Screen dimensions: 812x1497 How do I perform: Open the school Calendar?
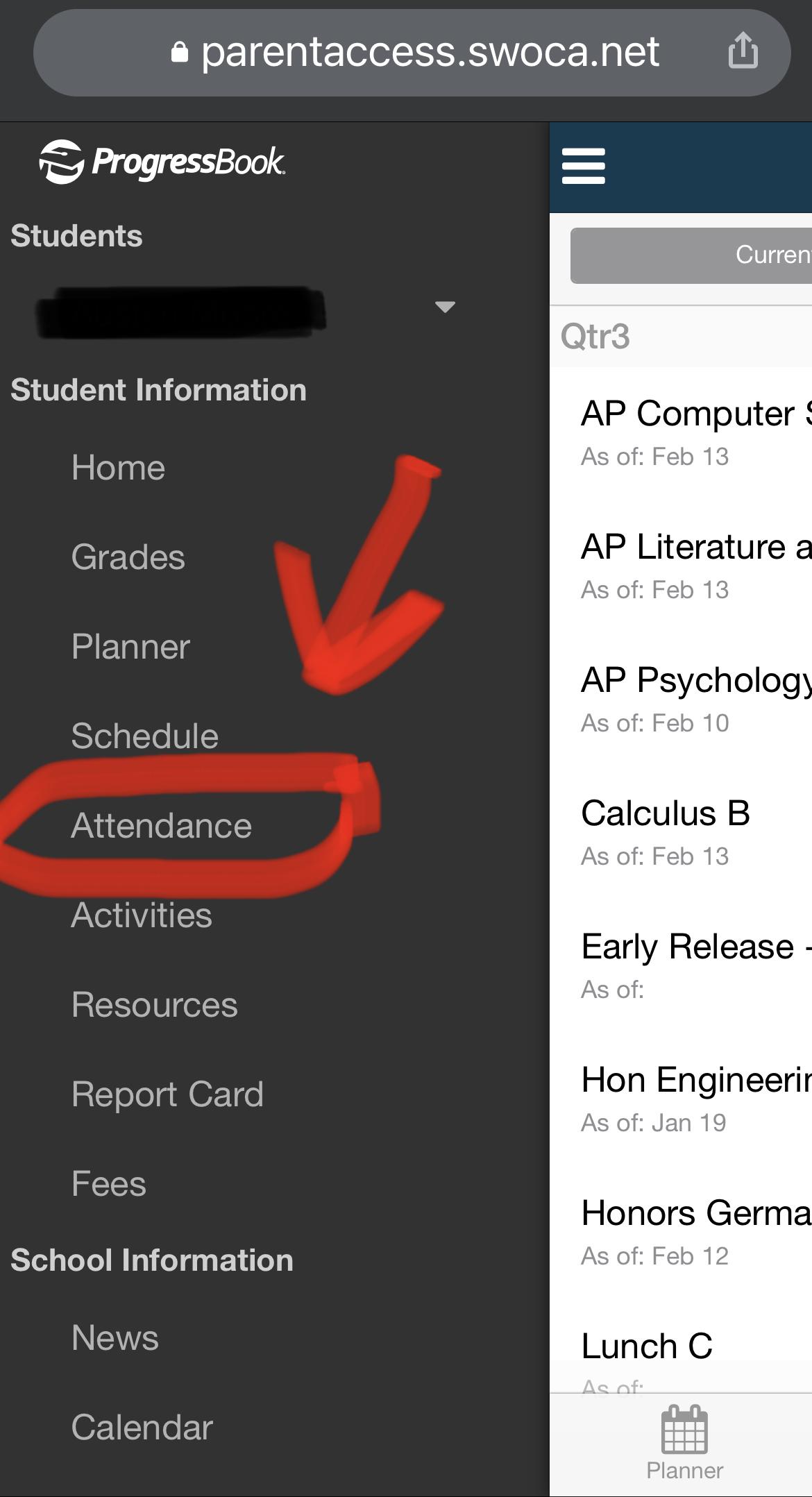(x=142, y=1428)
